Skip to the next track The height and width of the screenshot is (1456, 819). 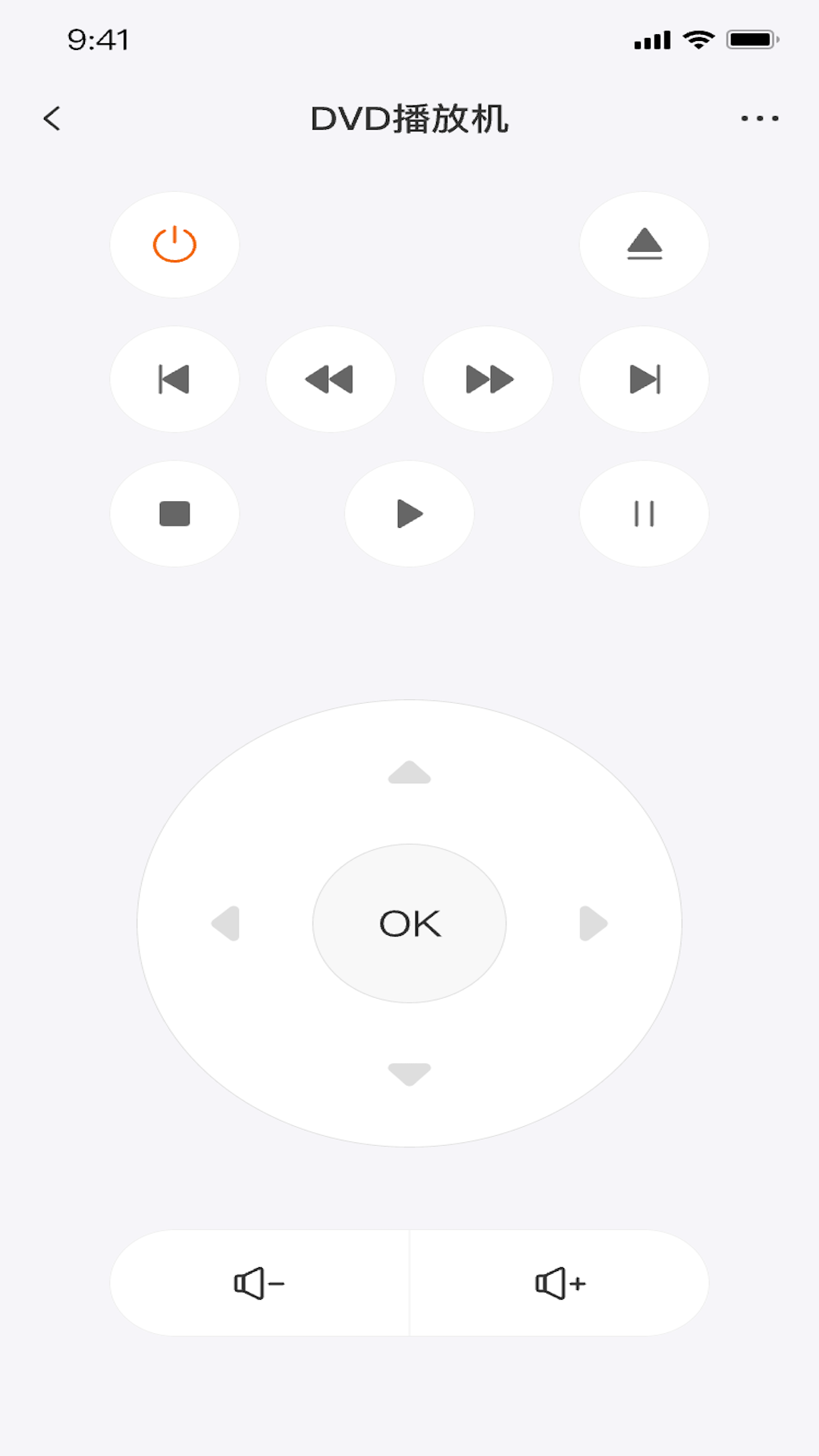click(x=645, y=379)
